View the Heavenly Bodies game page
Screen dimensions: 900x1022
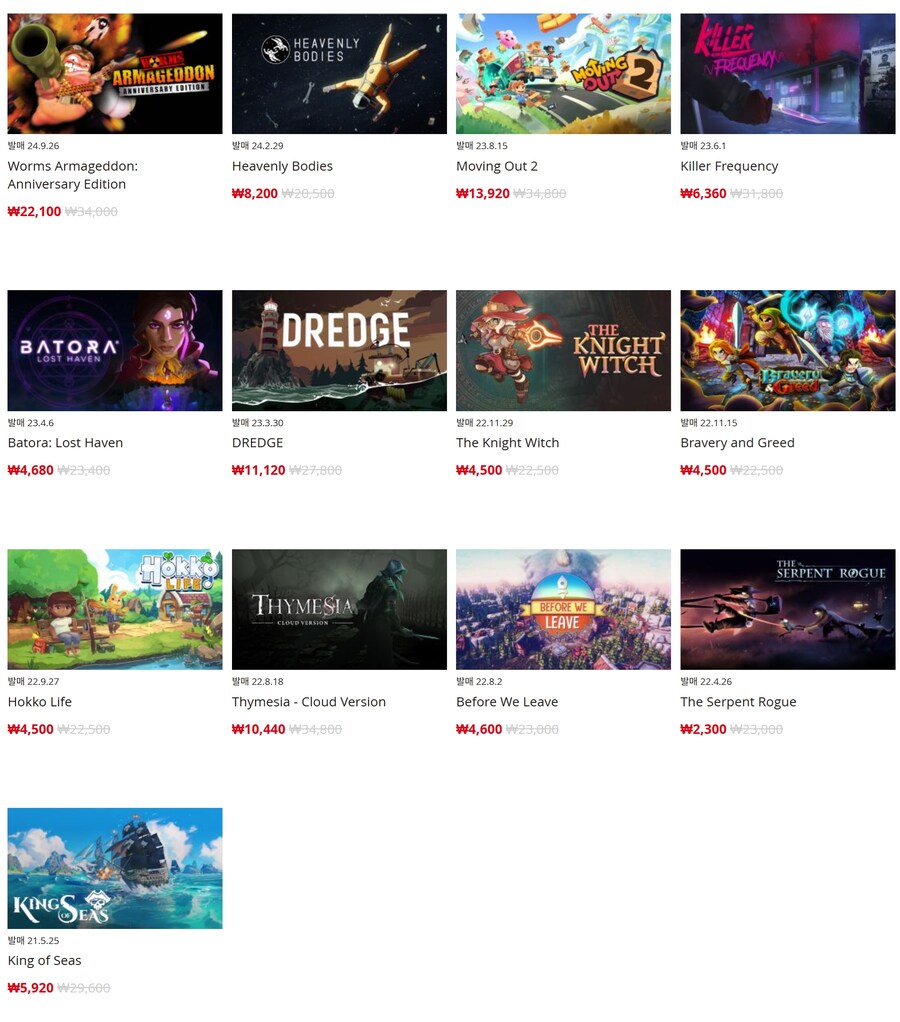tap(339, 74)
